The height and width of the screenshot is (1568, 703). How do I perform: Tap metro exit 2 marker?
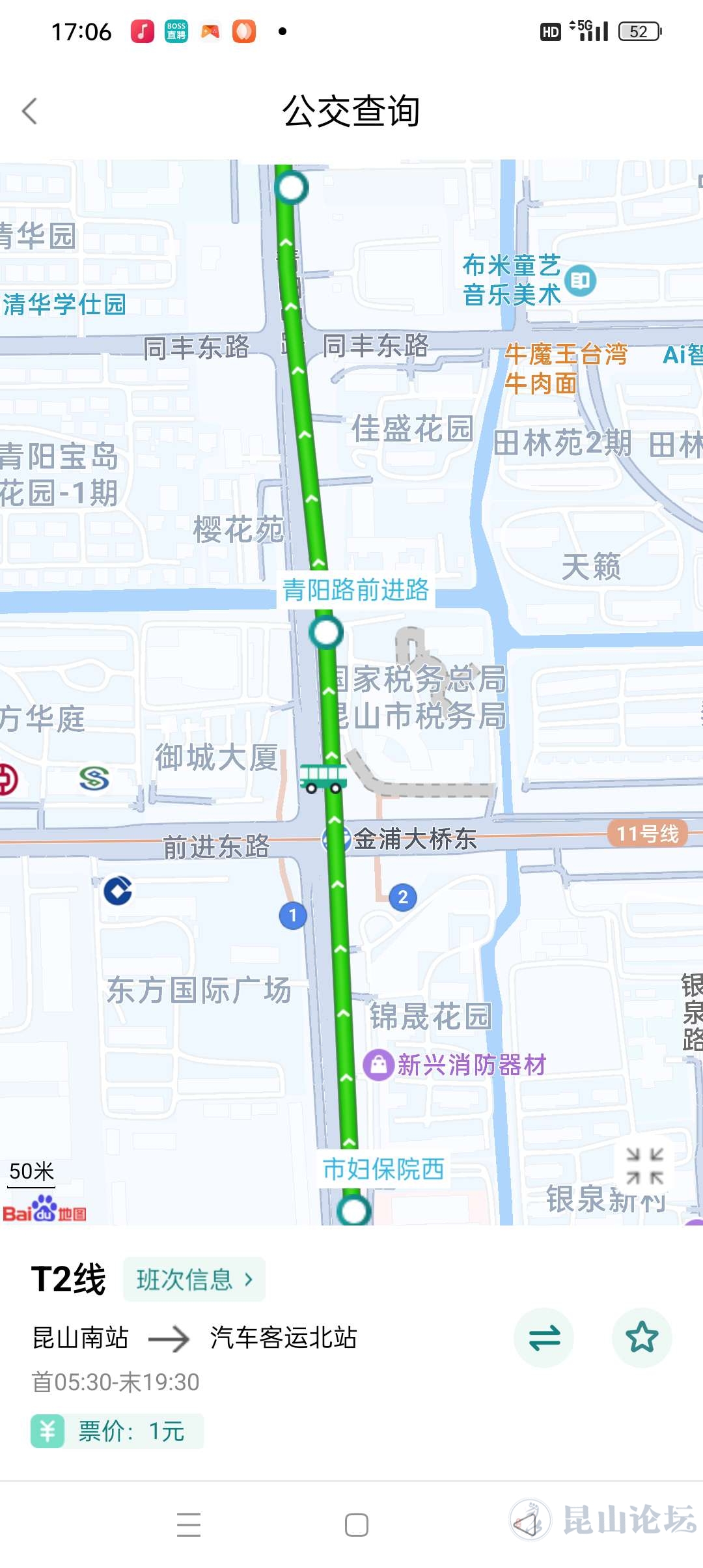[x=403, y=897]
